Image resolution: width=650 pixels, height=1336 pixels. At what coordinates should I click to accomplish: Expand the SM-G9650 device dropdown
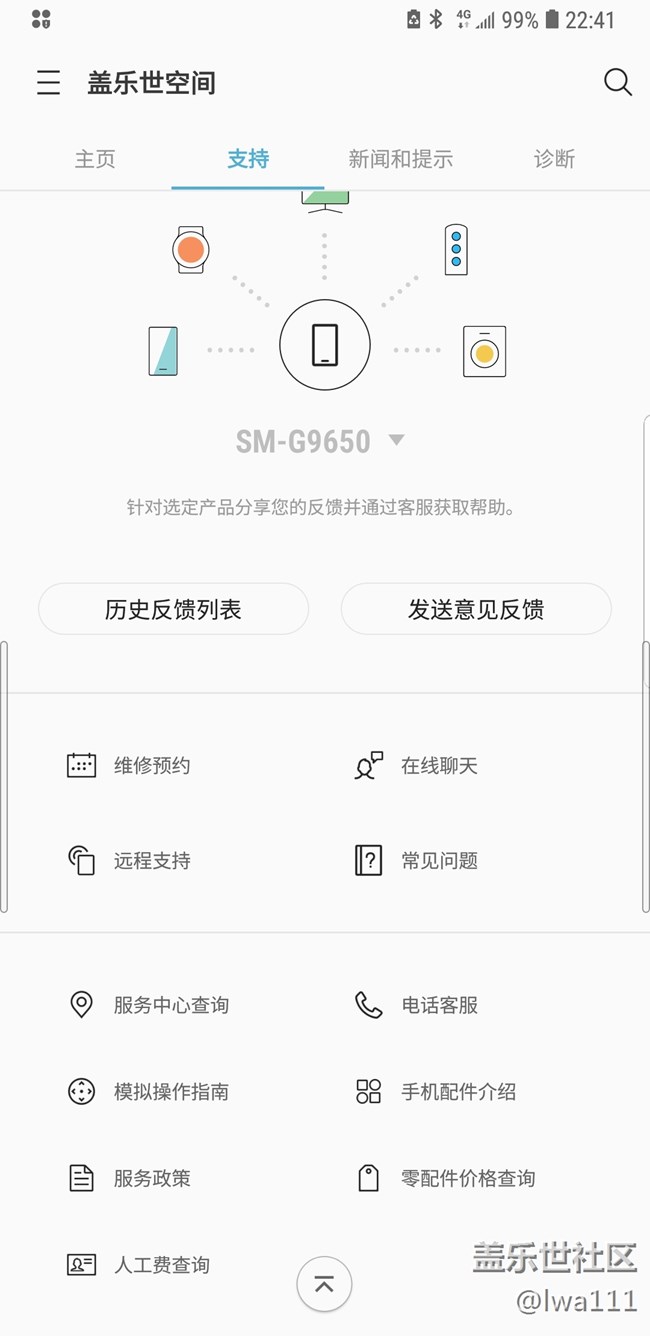pyautogui.click(x=320, y=441)
